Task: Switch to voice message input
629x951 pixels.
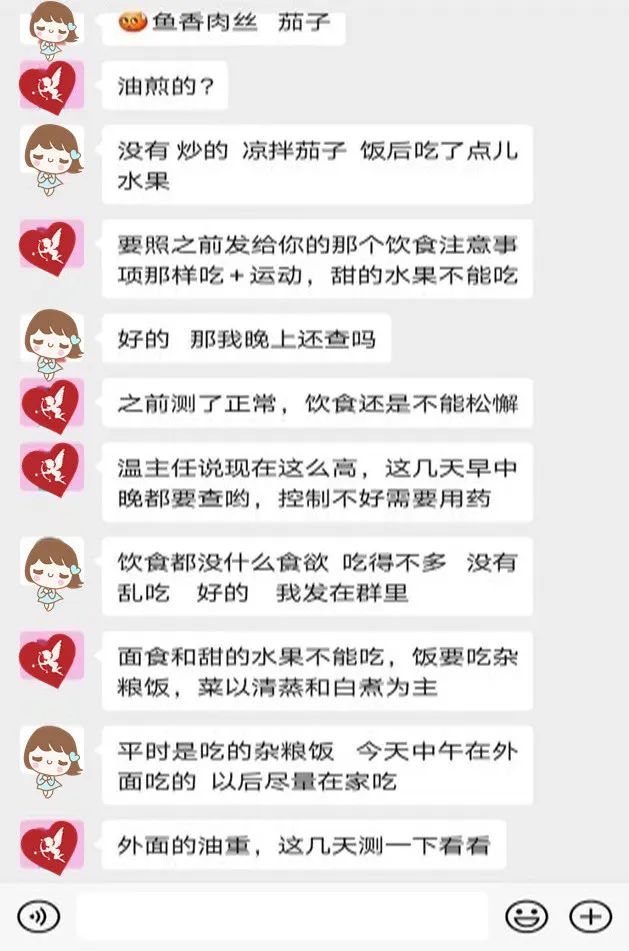Action: 38,915
